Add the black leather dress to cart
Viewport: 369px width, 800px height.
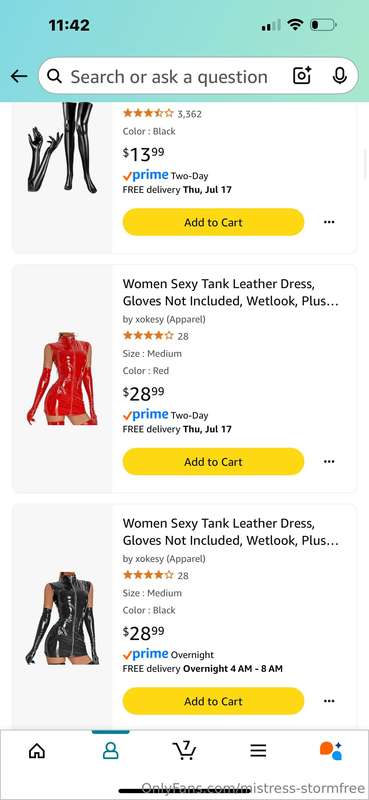click(213, 701)
